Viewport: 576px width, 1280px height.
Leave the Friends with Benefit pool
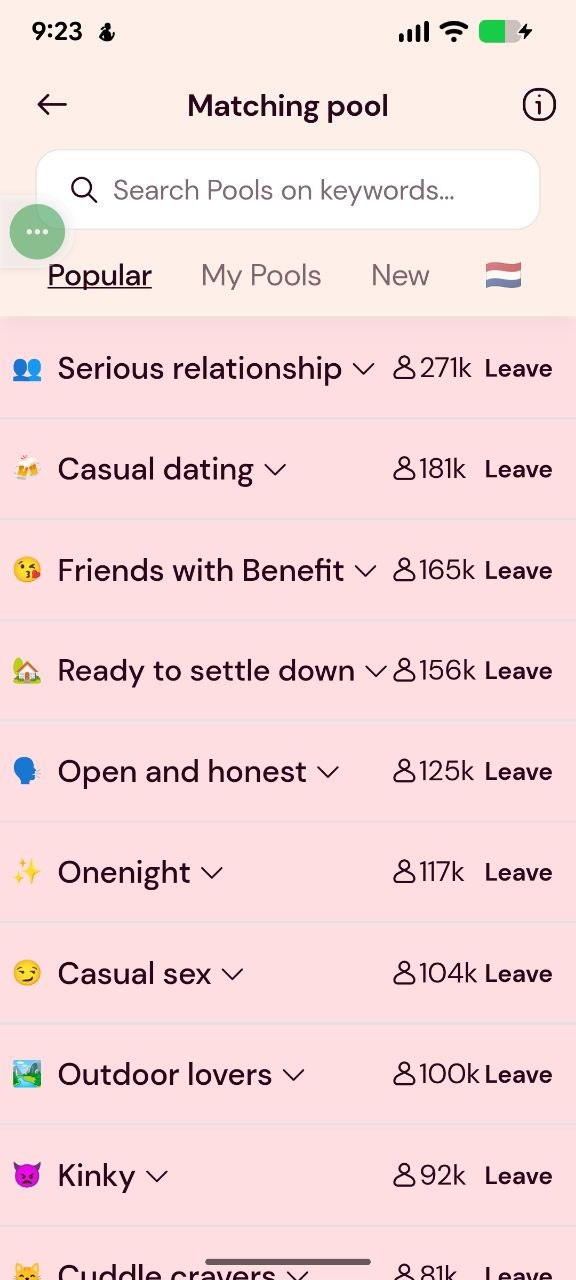pyautogui.click(x=518, y=571)
